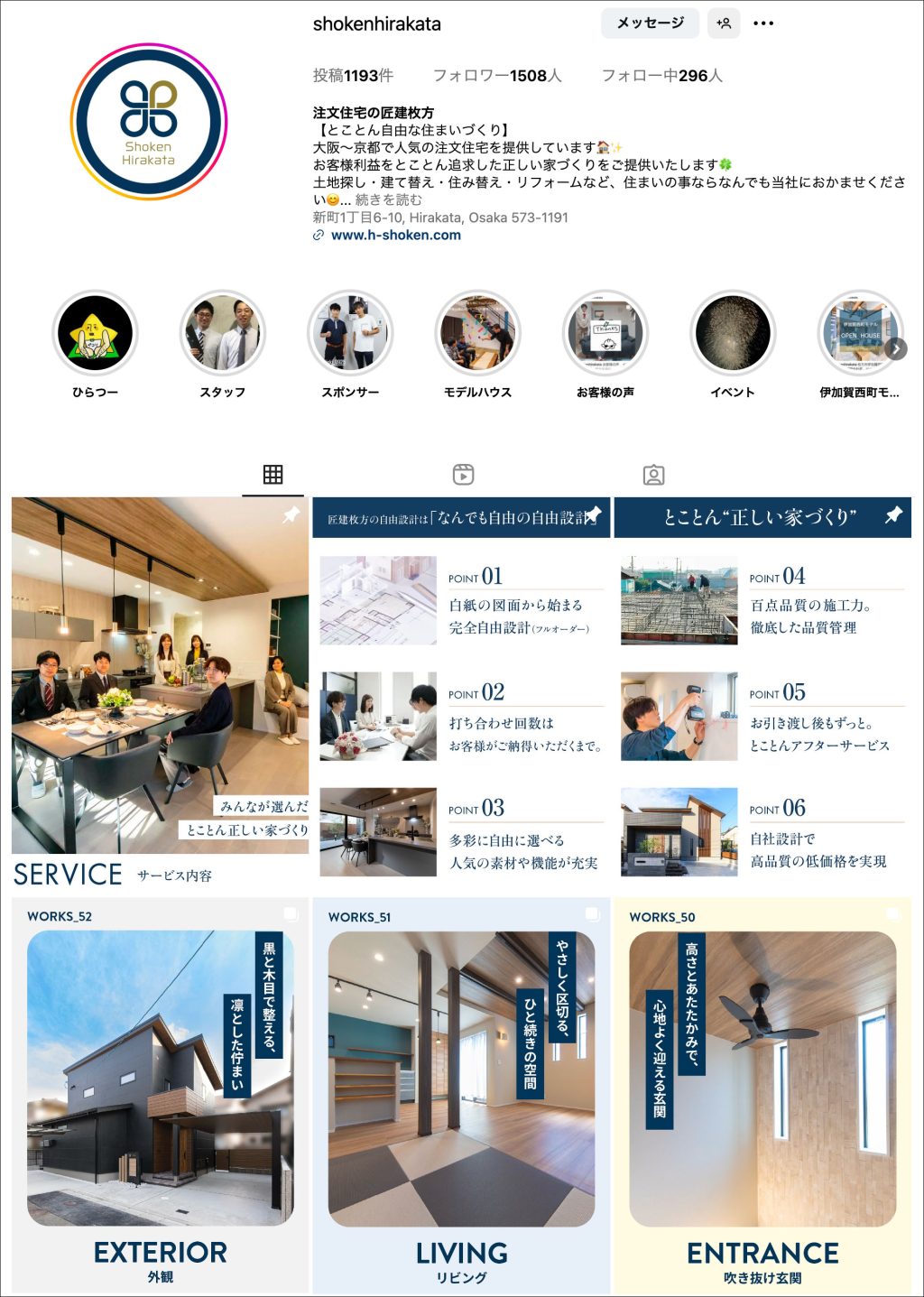This screenshot has height=1297, width=924.
Task: Open the モデルハウス story highlight
Action: point(477,333)
